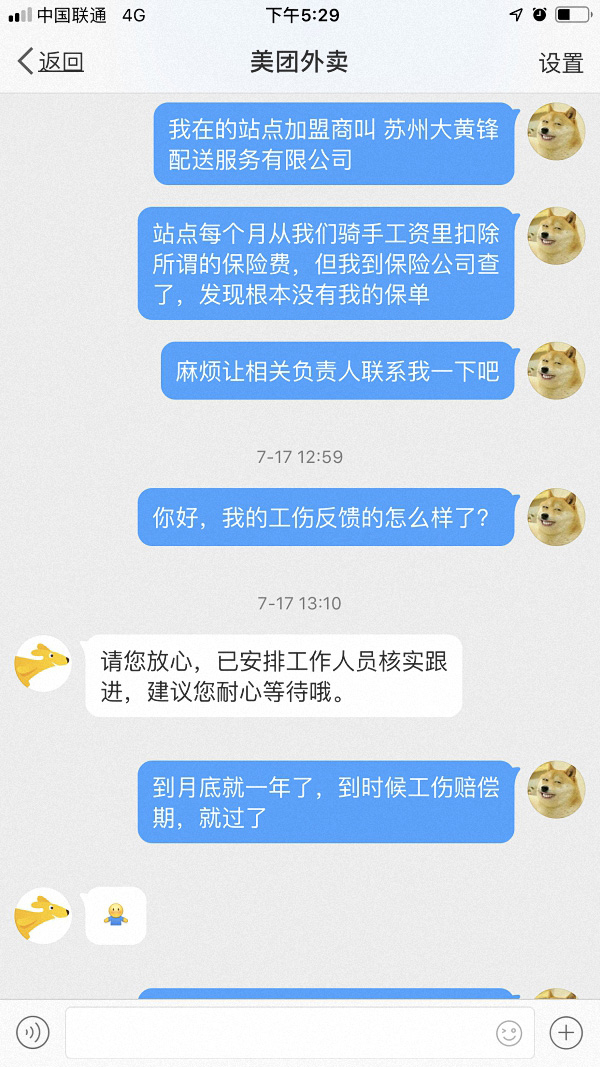The height and width of the screenshot is (1067, 600).
Task: Tap the dog avatar next to 你好，我的工伤反馈 message
Action: [556, 517]
